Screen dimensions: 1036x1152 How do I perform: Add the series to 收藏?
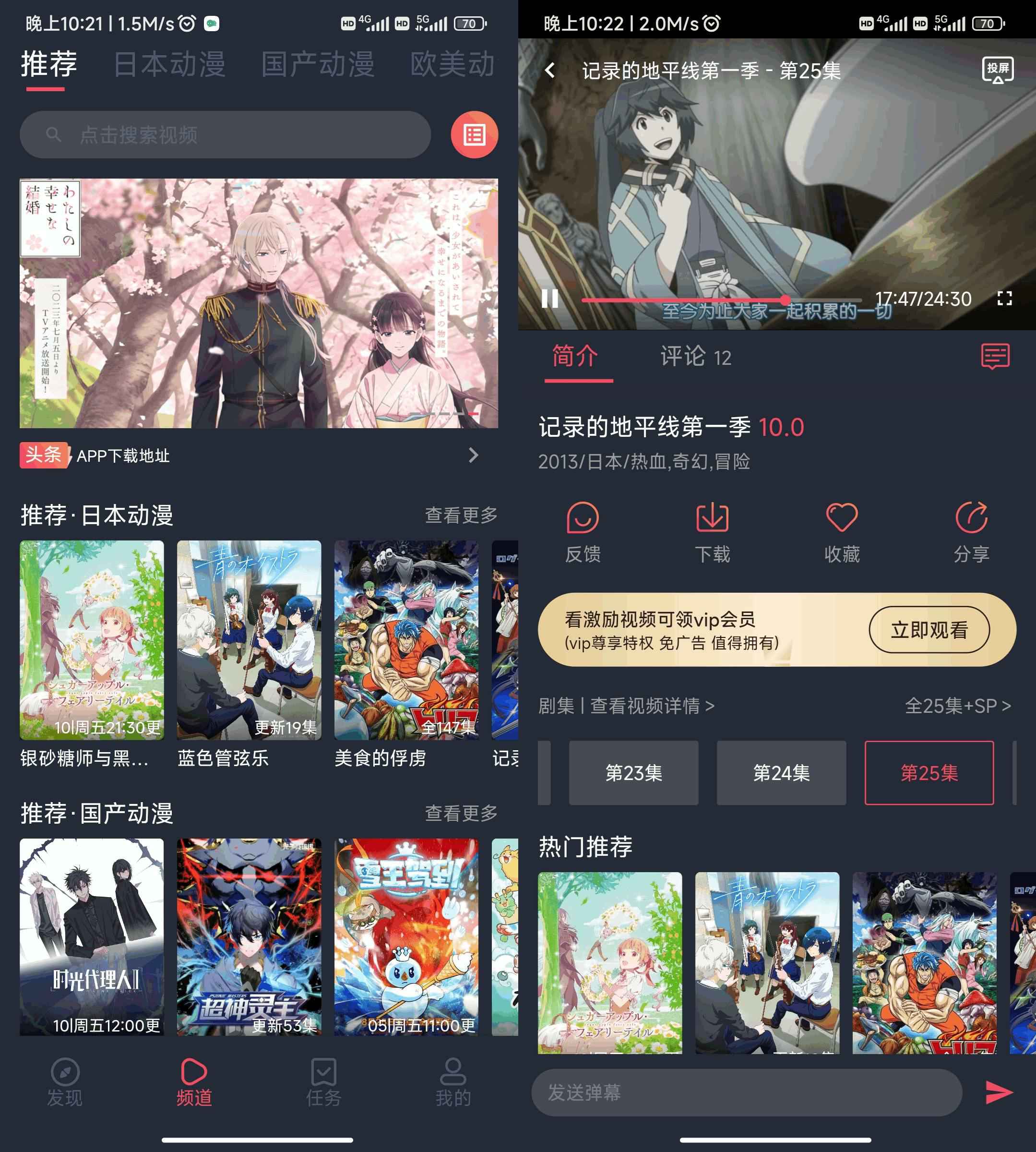pos(841,531)
